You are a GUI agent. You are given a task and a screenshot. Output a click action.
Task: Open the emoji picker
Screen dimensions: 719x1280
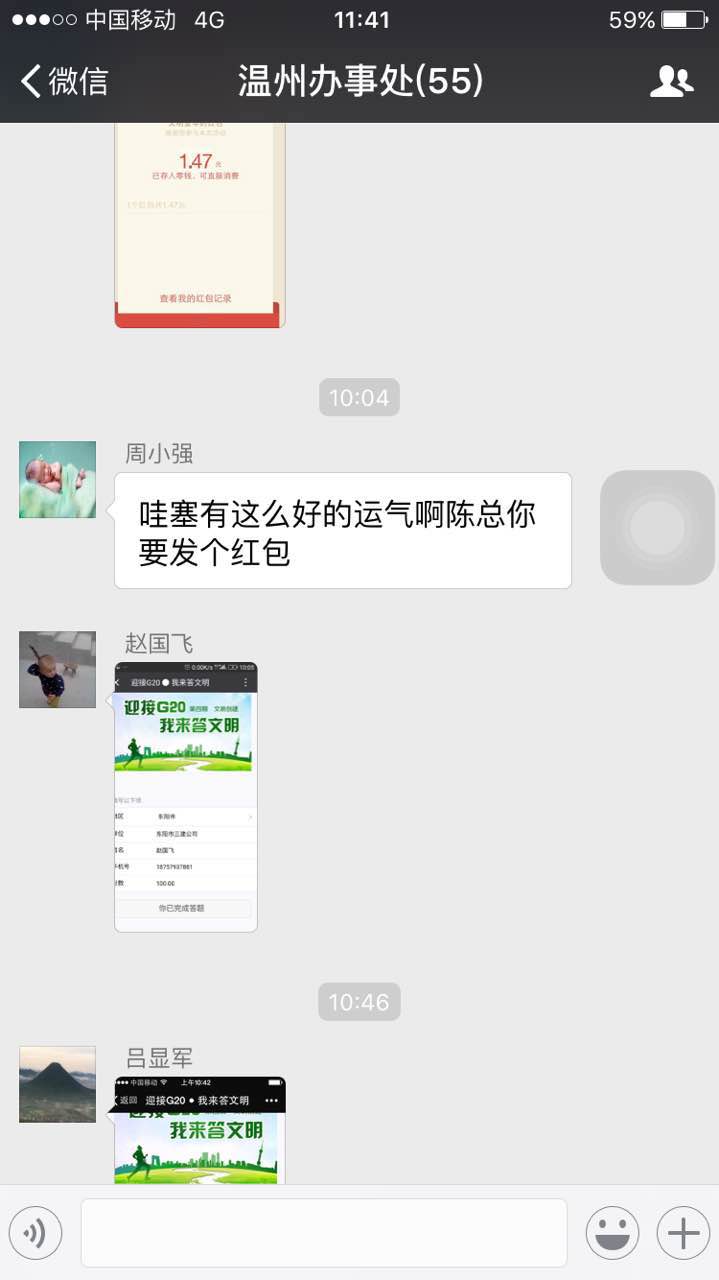(x=612, y=1233)
